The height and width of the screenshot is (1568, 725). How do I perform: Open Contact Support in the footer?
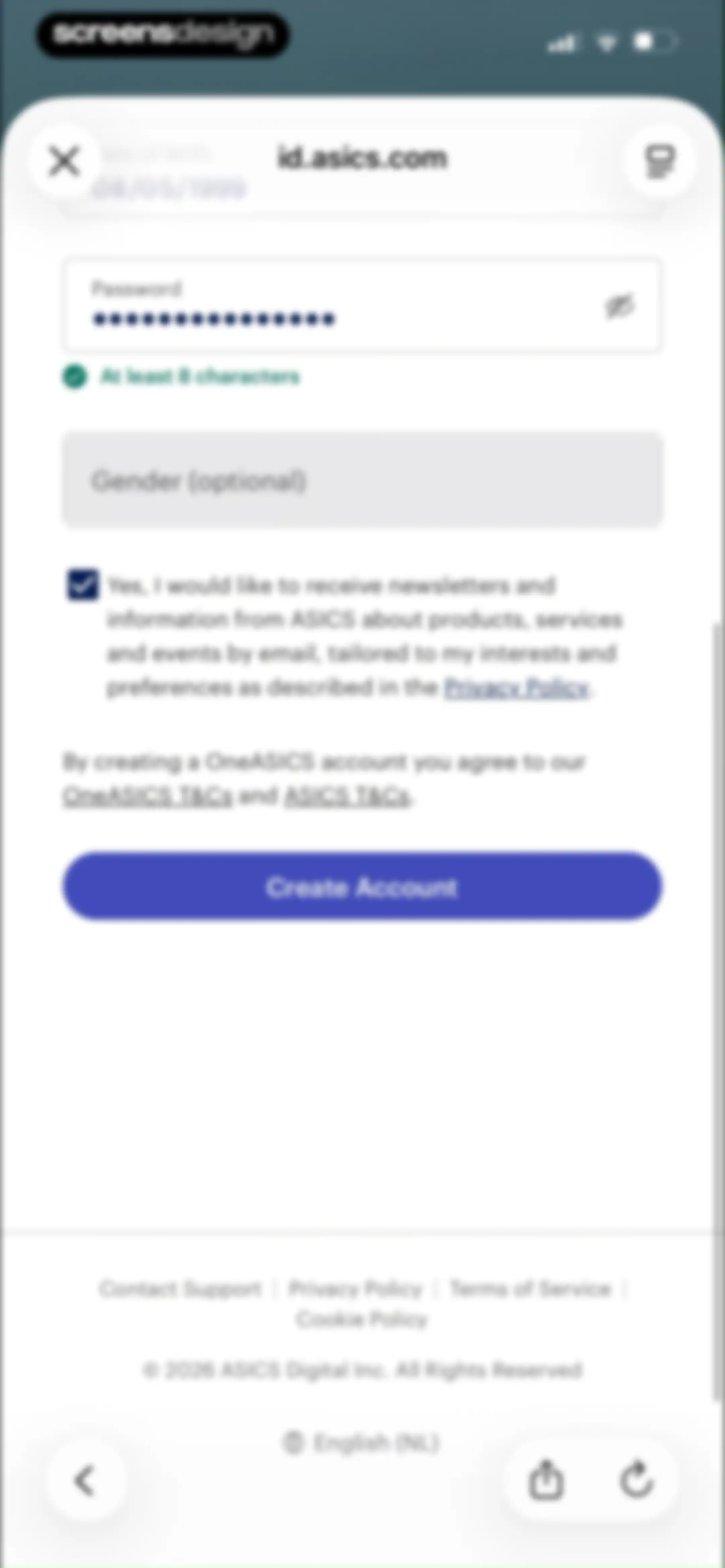tap(180, 1289)
